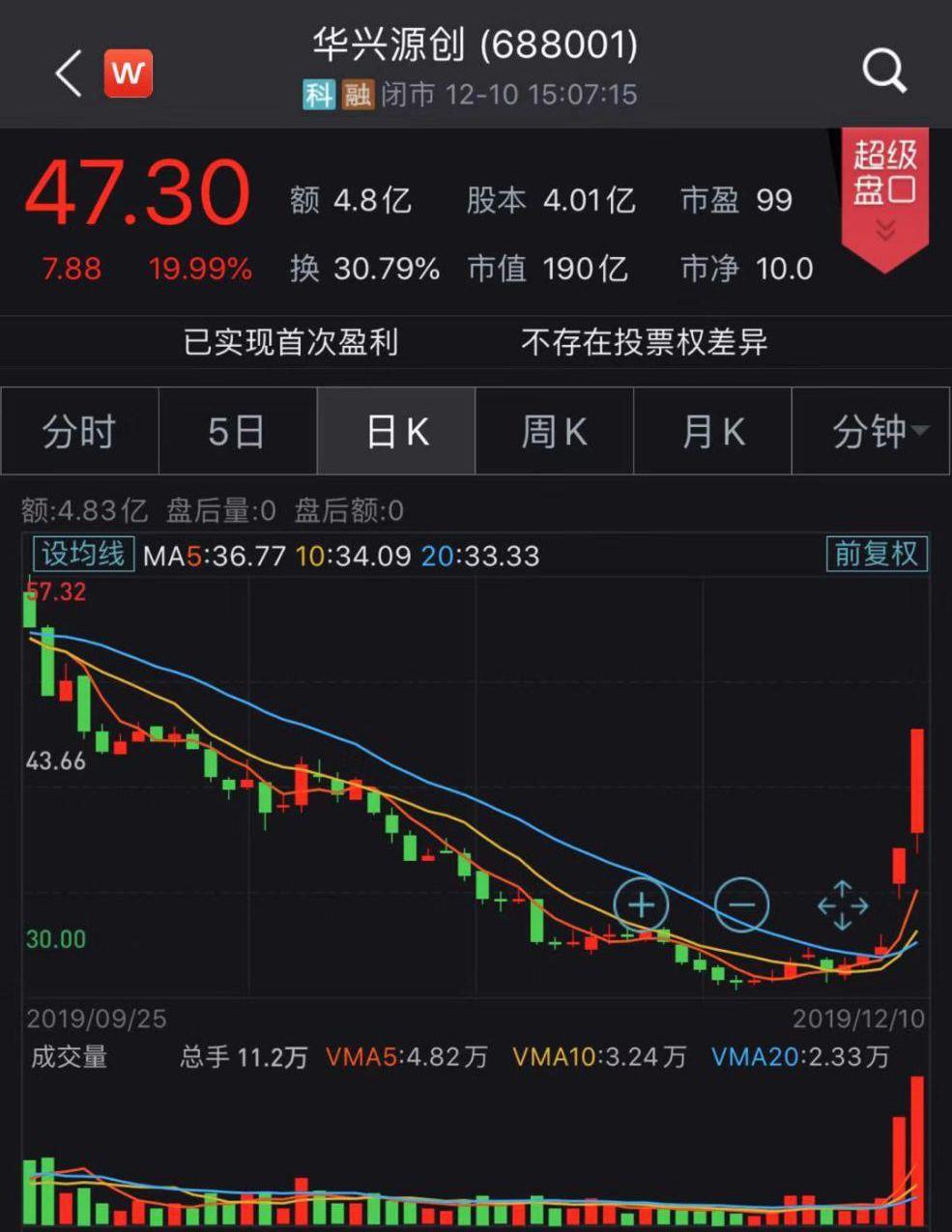Tap the zoom-in plus icon on chart
The height and width of the screenshot is (1232, 952).
pos(641,904)
